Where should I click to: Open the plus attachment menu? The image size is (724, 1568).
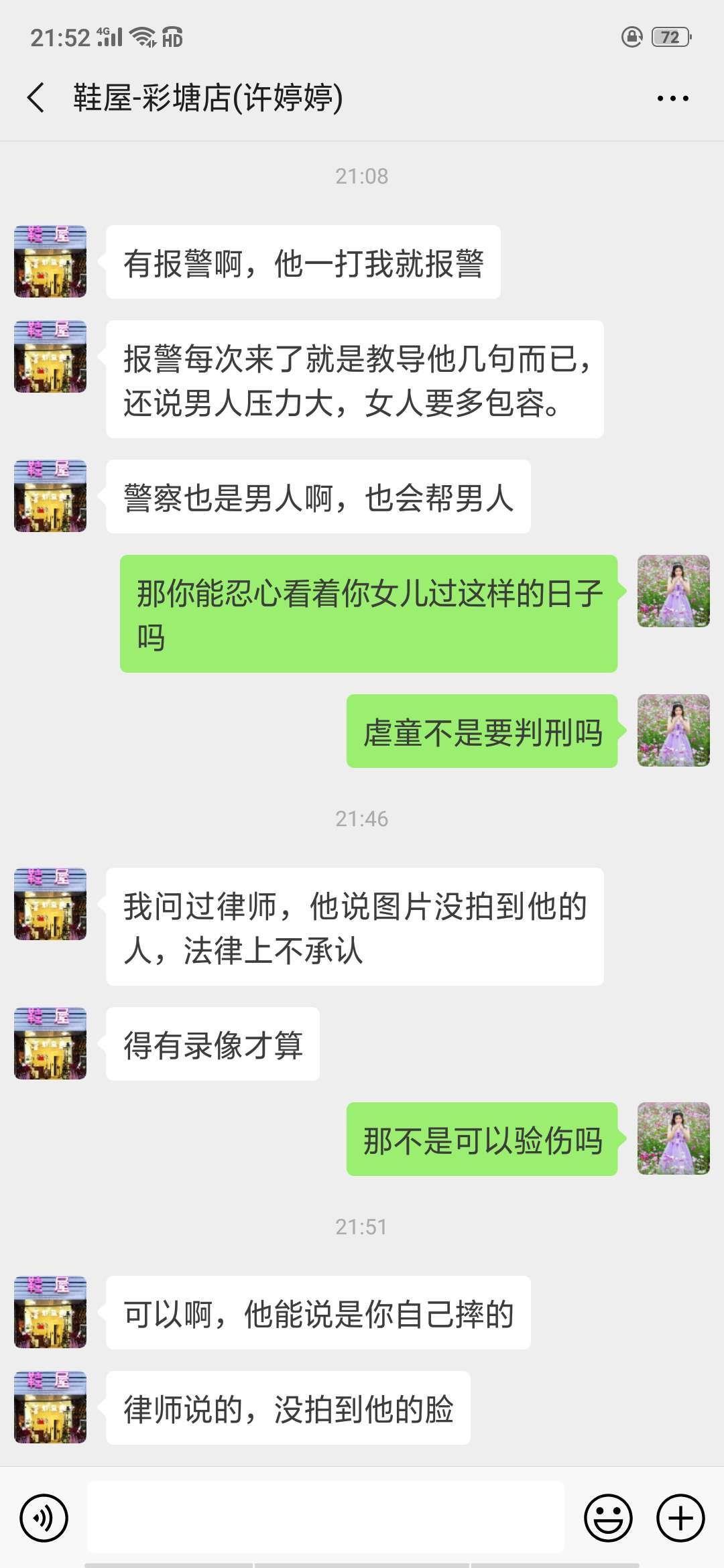pos(680,1518)
